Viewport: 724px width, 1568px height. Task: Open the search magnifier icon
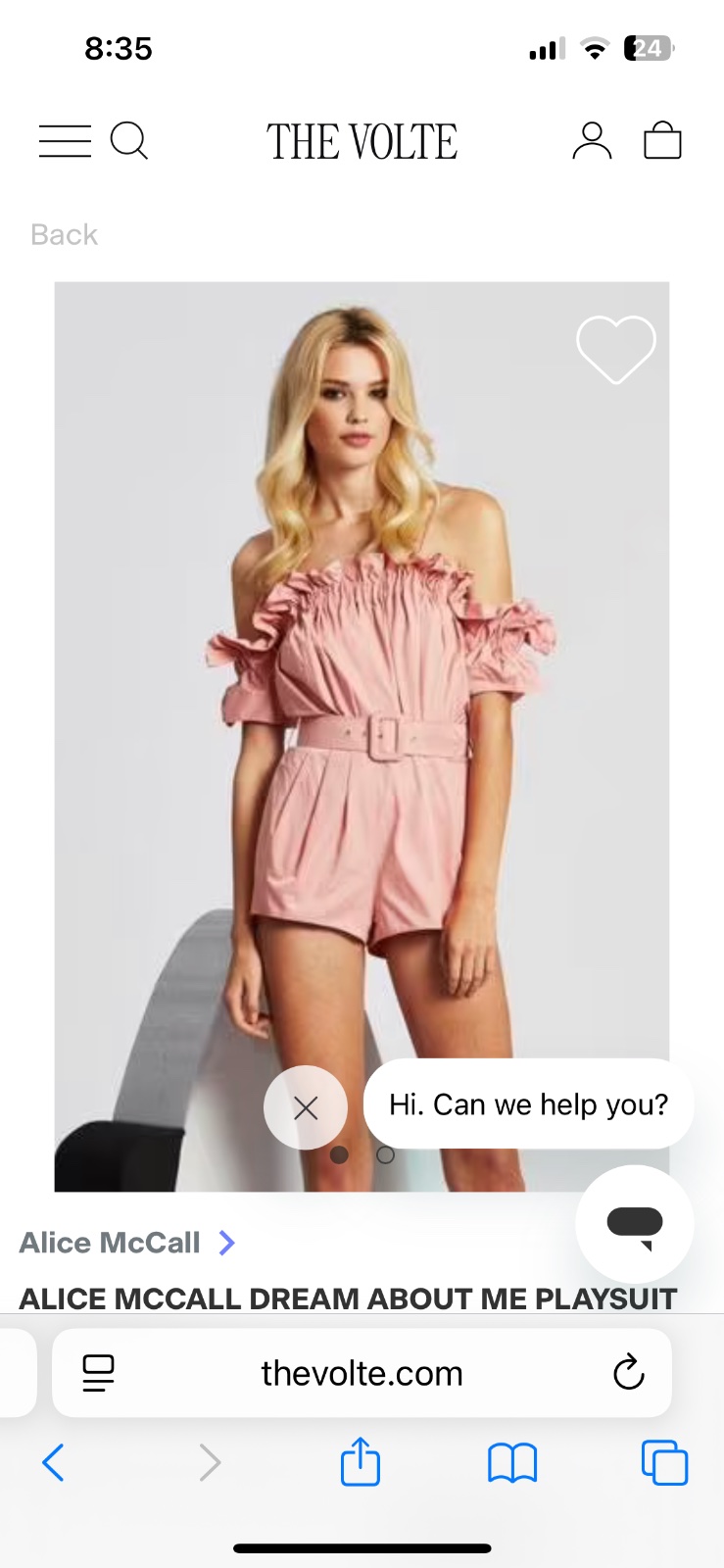coord(128,140)
